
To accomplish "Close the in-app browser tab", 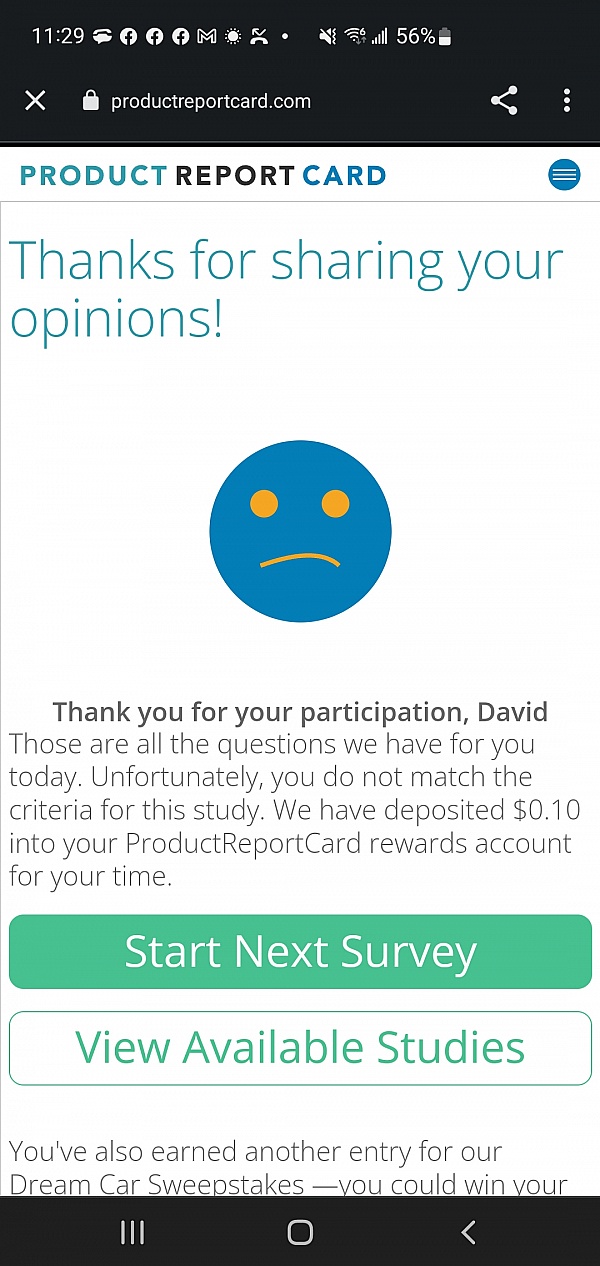I will [x=35, y=100].
